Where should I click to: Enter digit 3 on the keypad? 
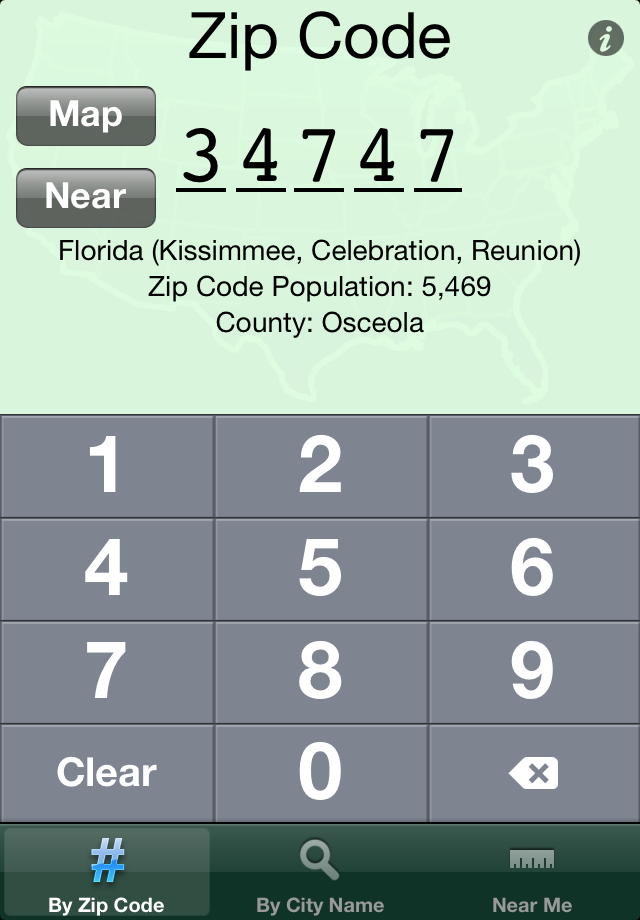(x=533, y=466)
